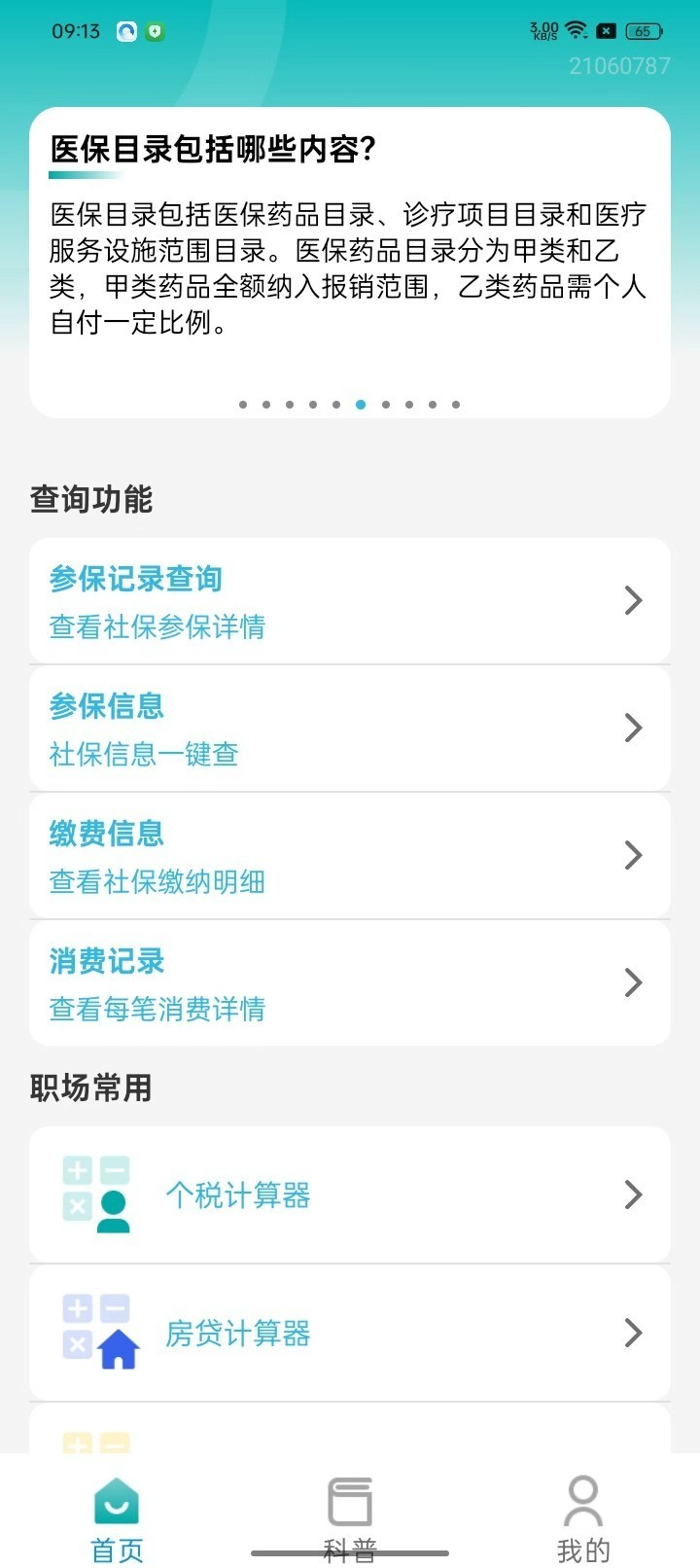This screenshot has height=1568, width=700.
Task: View 缴费信息 payment details
Action: click(349, 856)
